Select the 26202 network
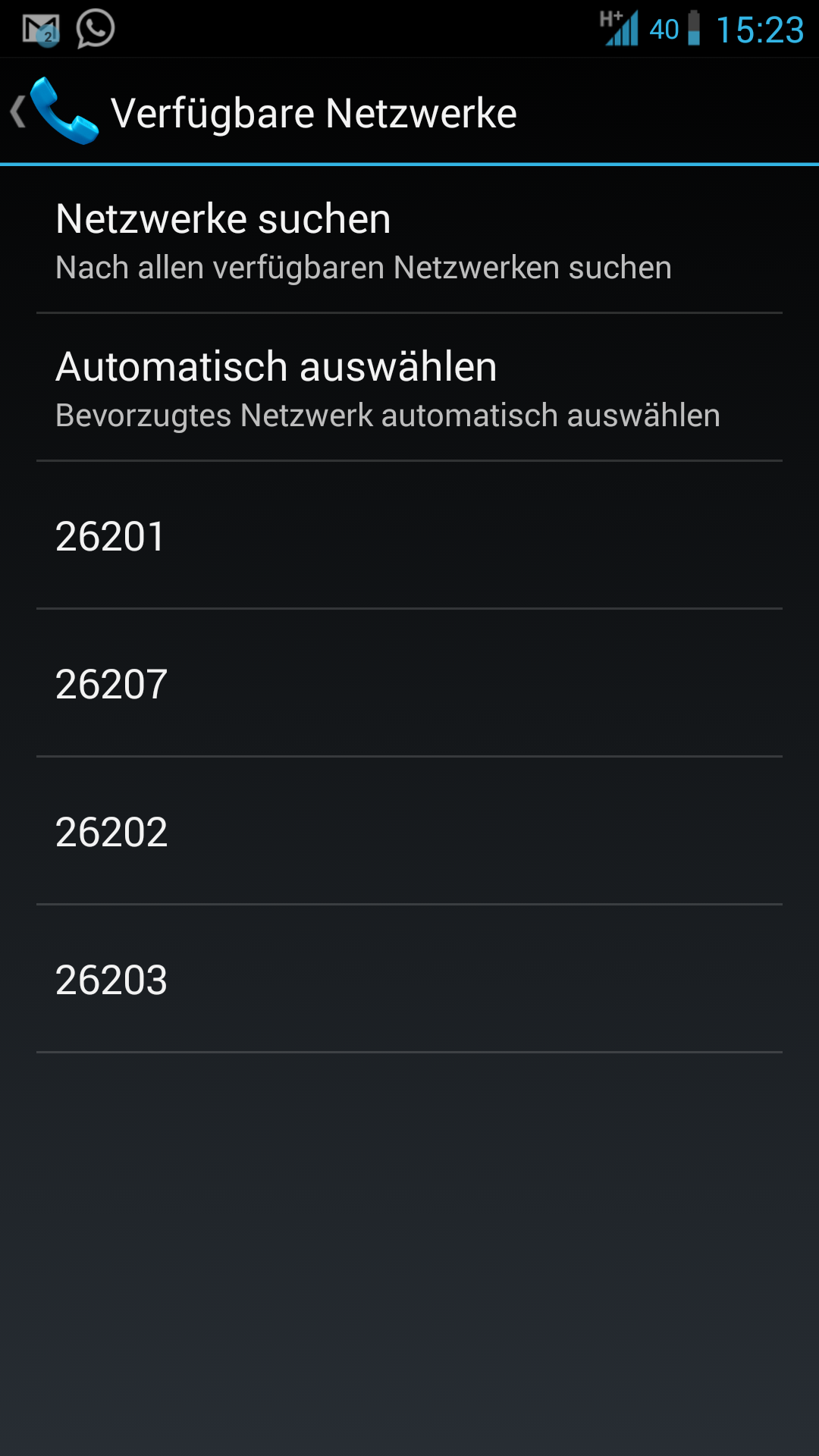Viewport: 819px width, 1456px height. [409, 831]
